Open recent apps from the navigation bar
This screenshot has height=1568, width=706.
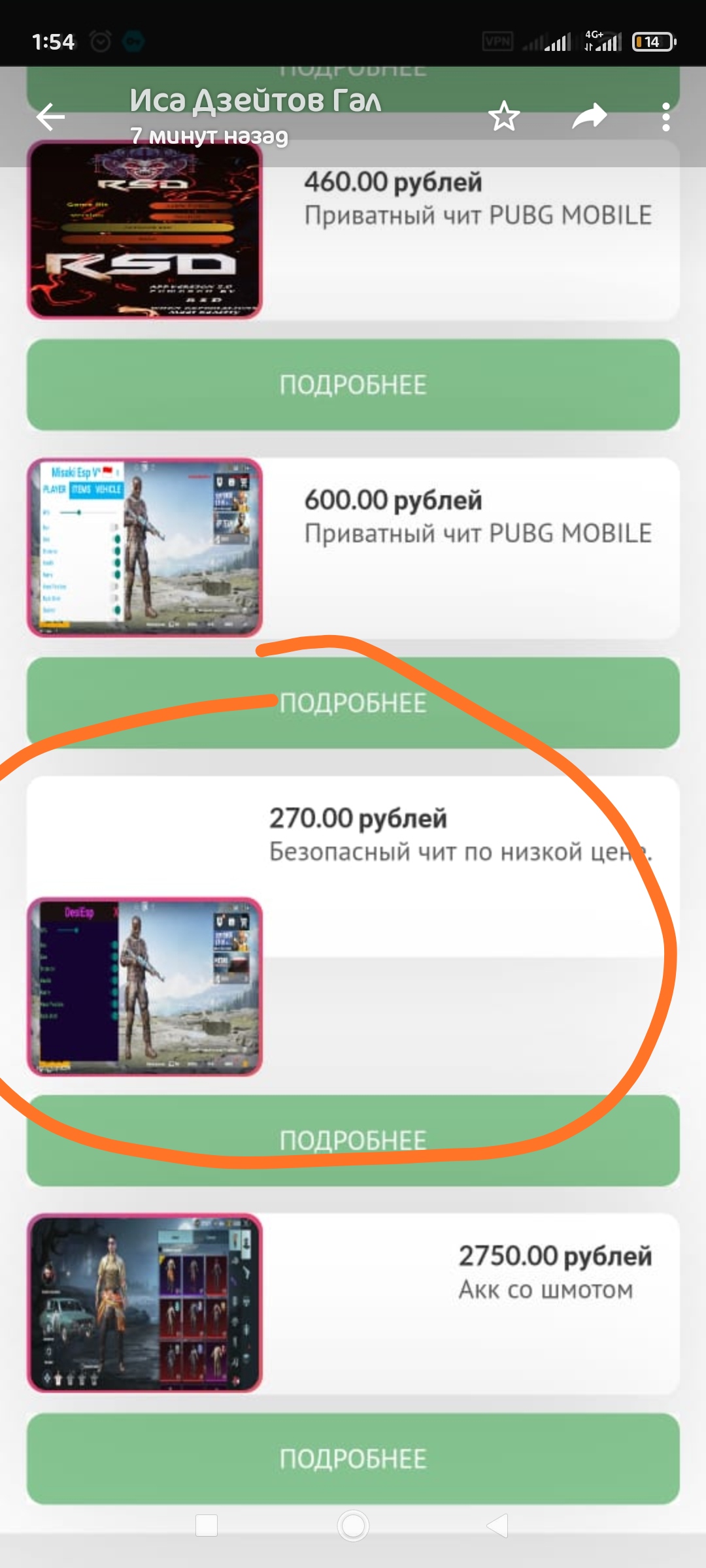click(x=207, y=1526)
